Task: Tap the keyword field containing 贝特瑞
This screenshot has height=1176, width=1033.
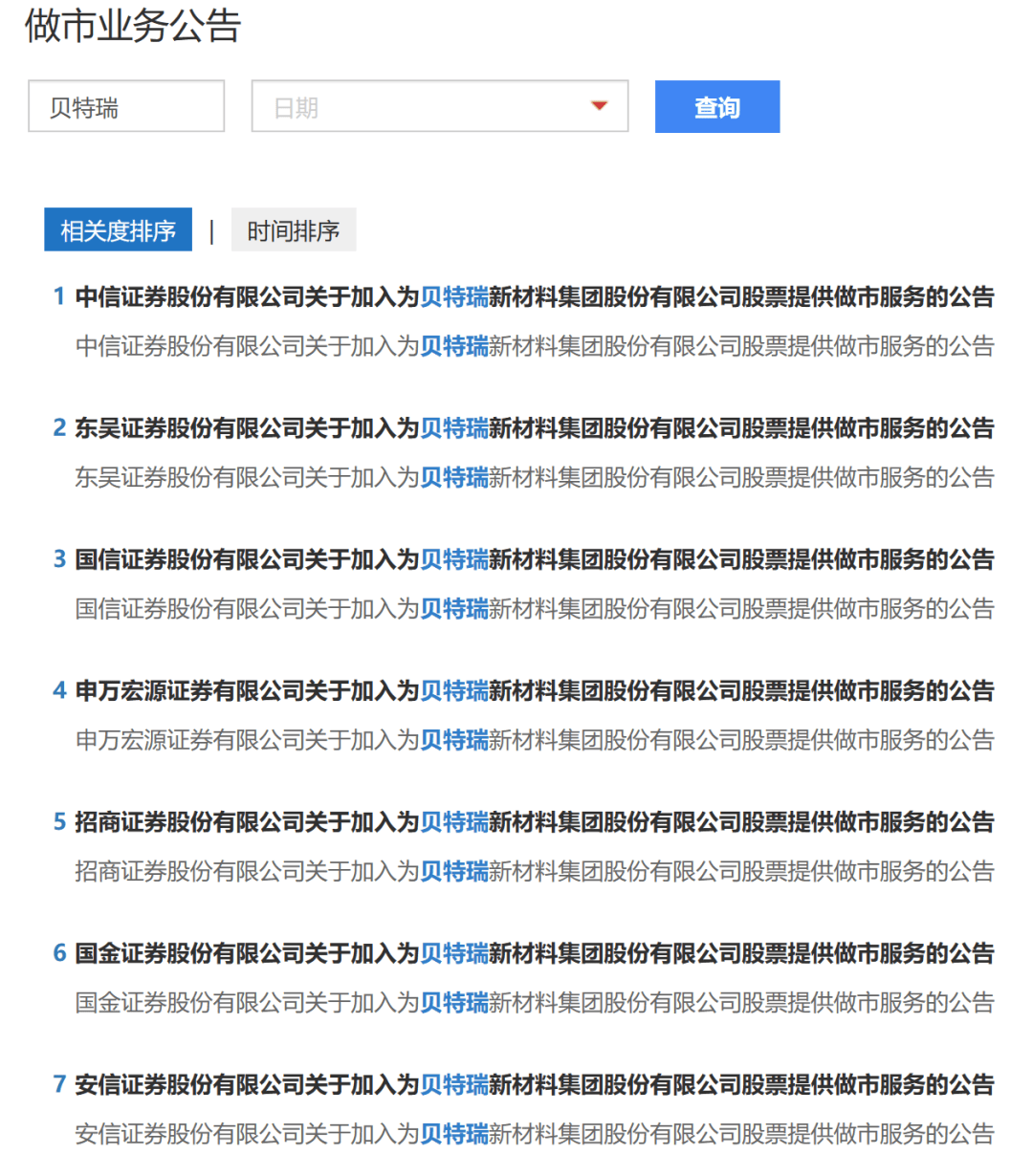Action: pos(126,107)
